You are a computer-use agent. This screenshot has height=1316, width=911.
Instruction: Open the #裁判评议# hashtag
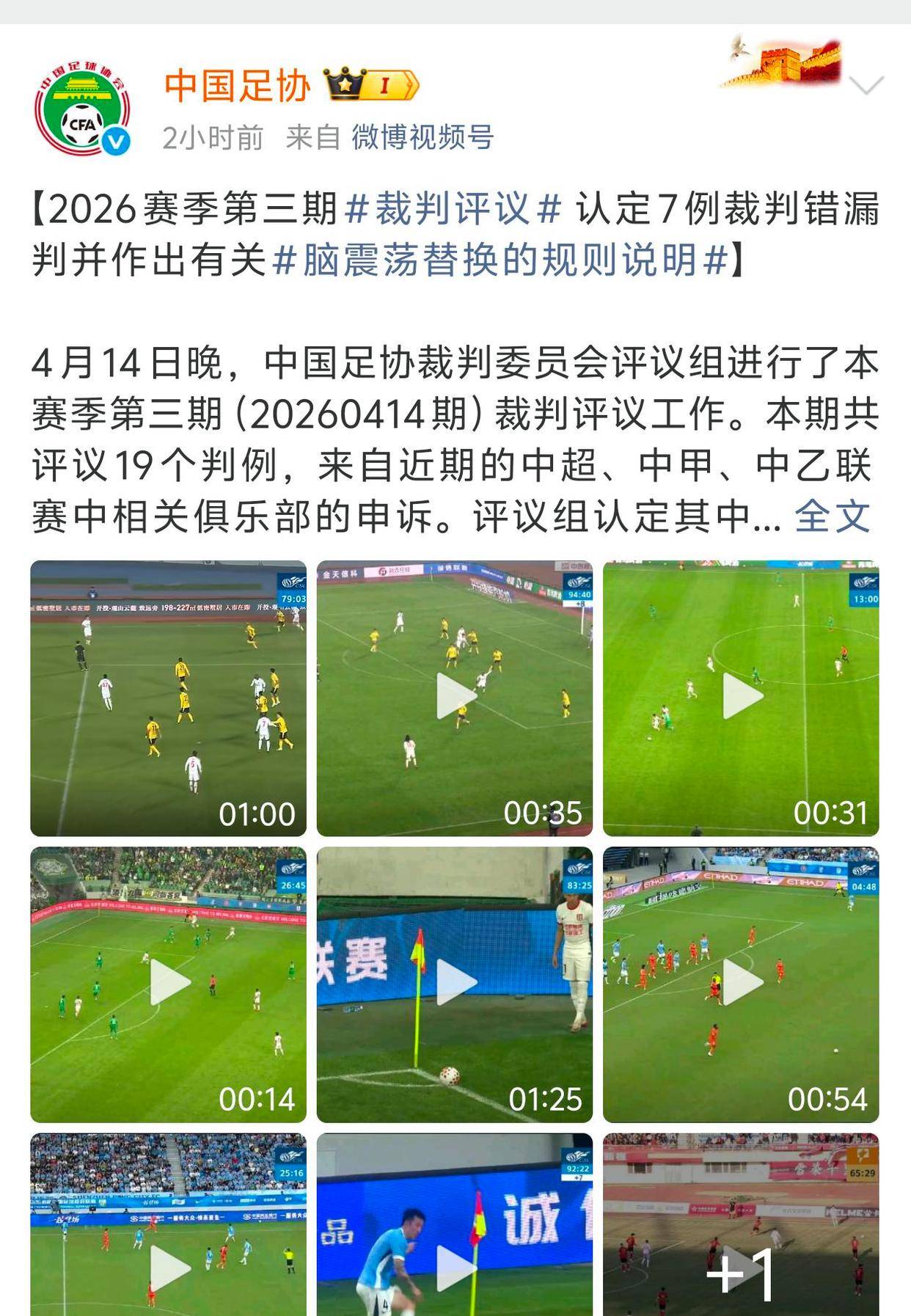coord(453,209)
